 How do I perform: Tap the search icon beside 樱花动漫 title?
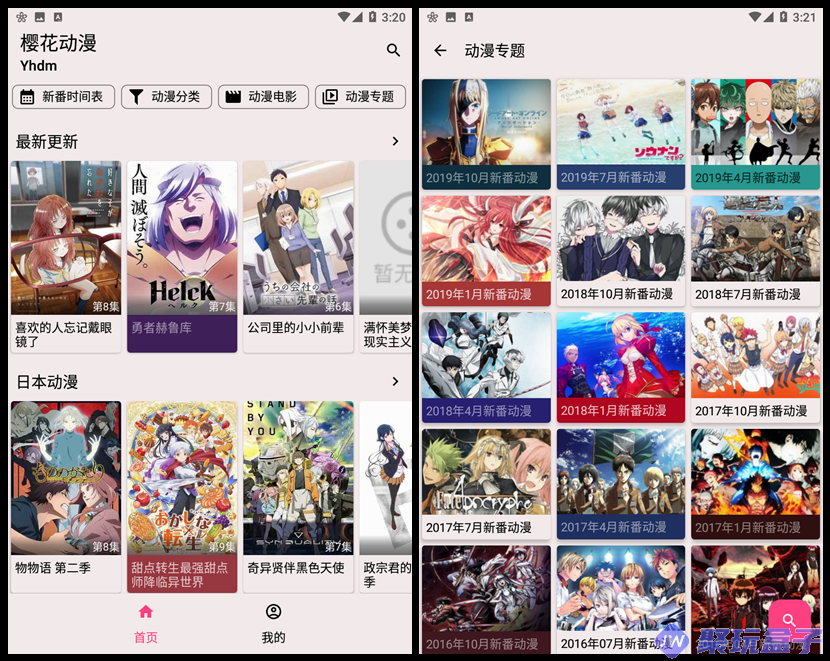pyautogui.click(x=393, y=50)
